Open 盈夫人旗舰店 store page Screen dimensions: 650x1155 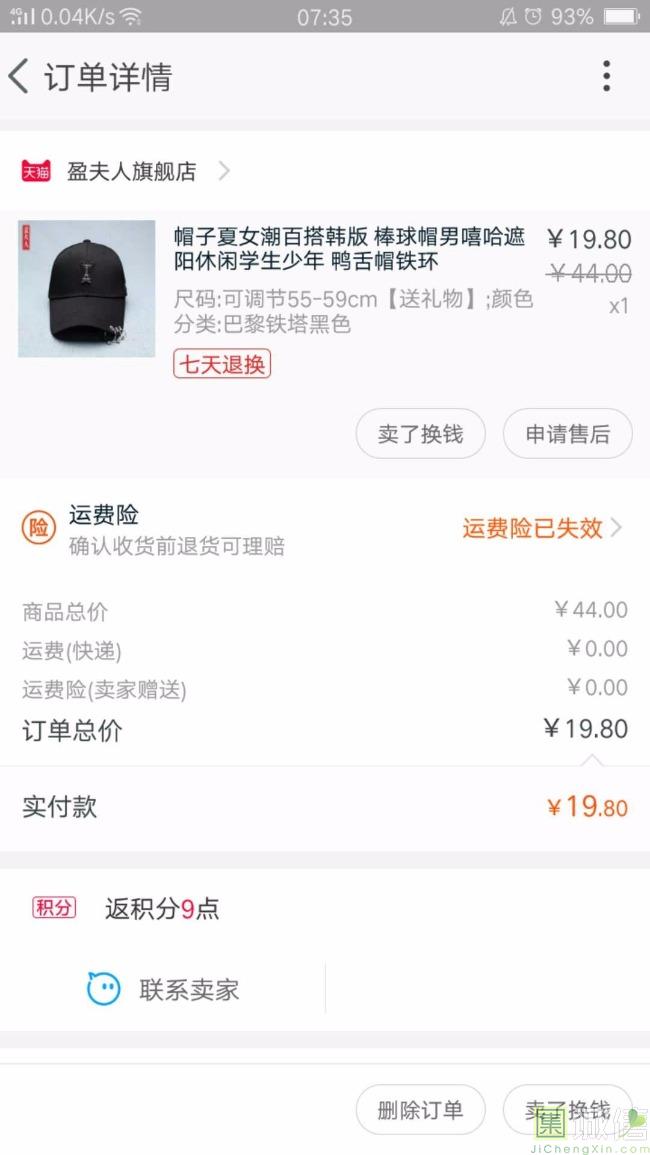click(131, 172)
